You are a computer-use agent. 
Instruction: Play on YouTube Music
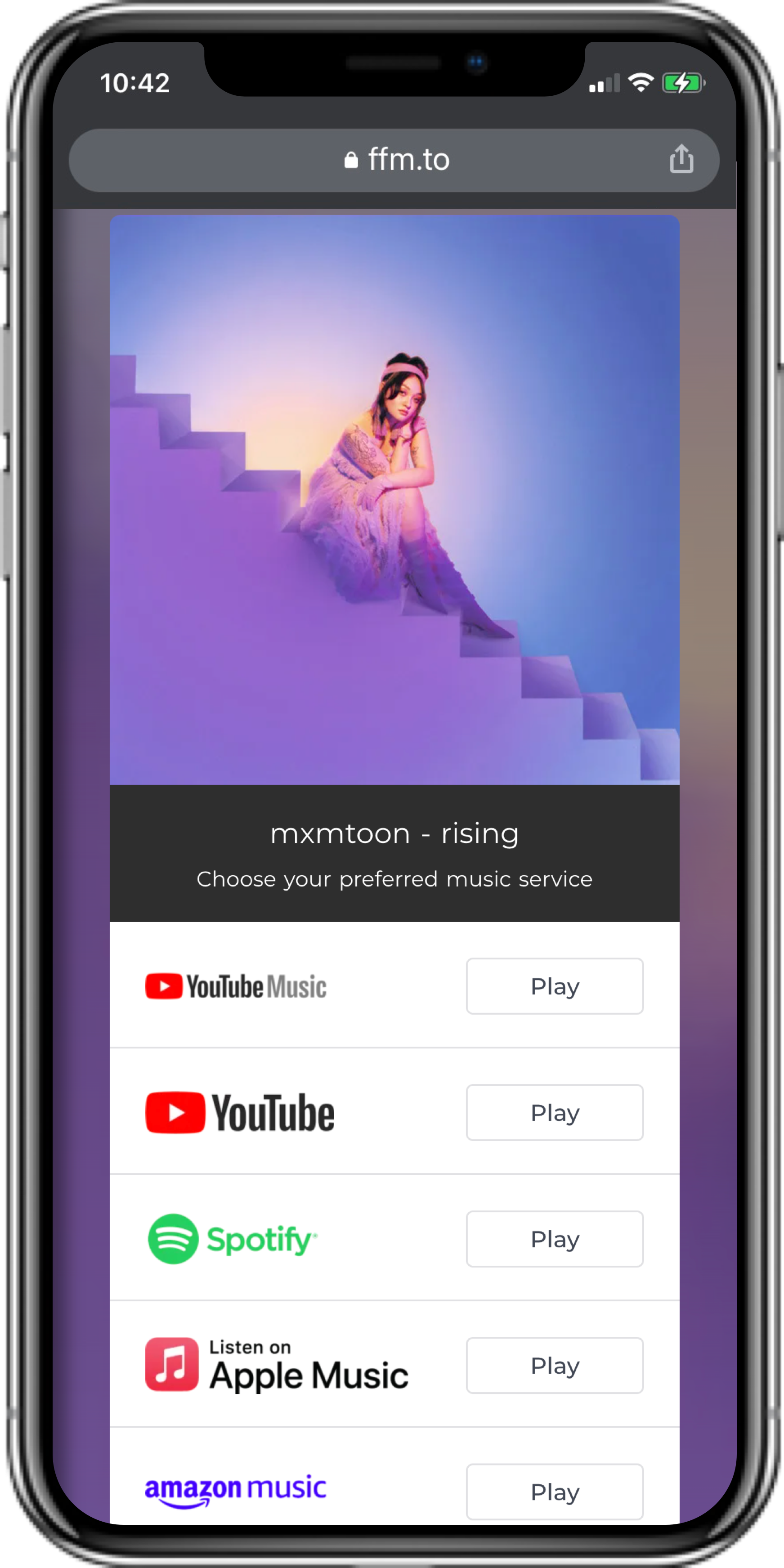pyautogui.click(x=554, y=986)
